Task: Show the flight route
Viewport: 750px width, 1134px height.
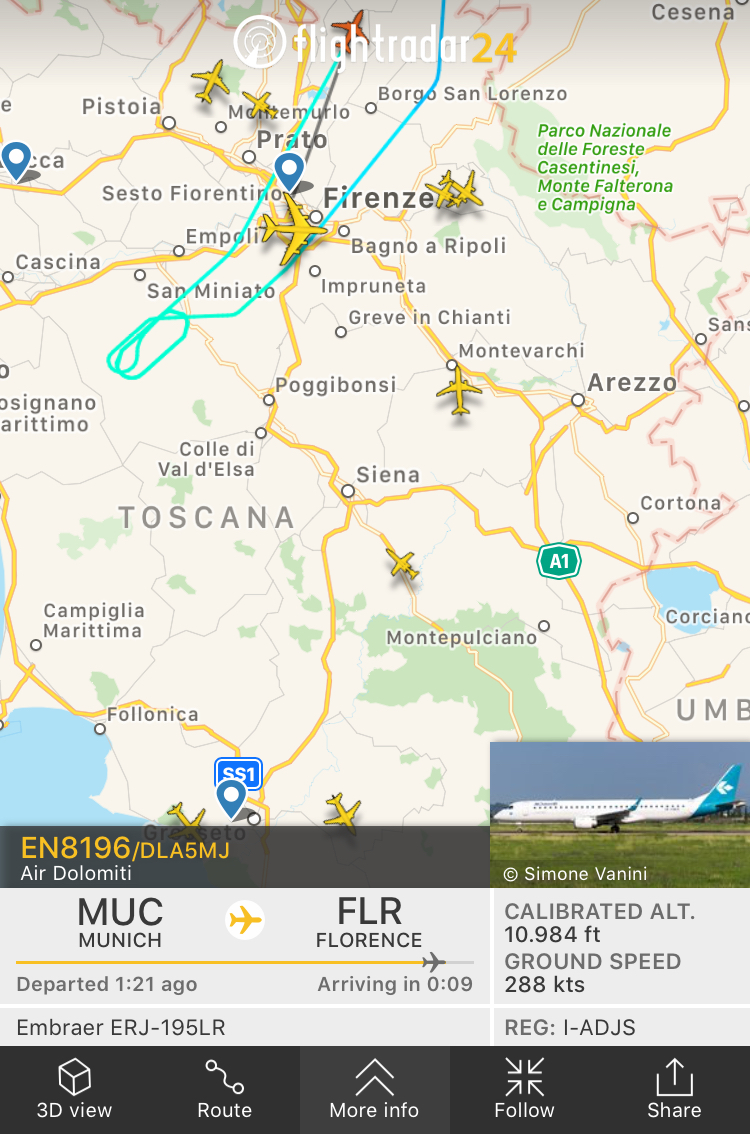Action: coord(224,1090)
